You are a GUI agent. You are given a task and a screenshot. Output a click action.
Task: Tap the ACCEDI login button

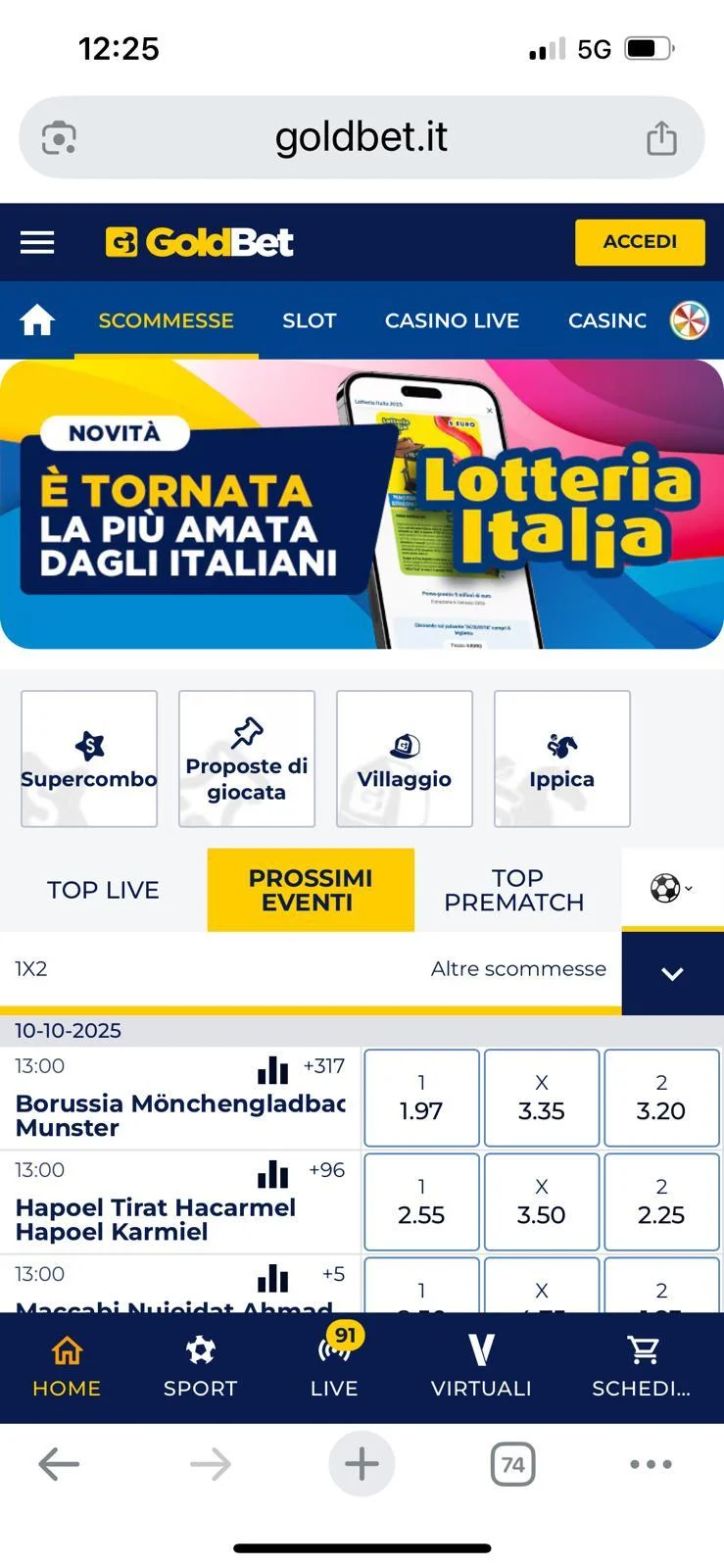[x=639, y=242]
